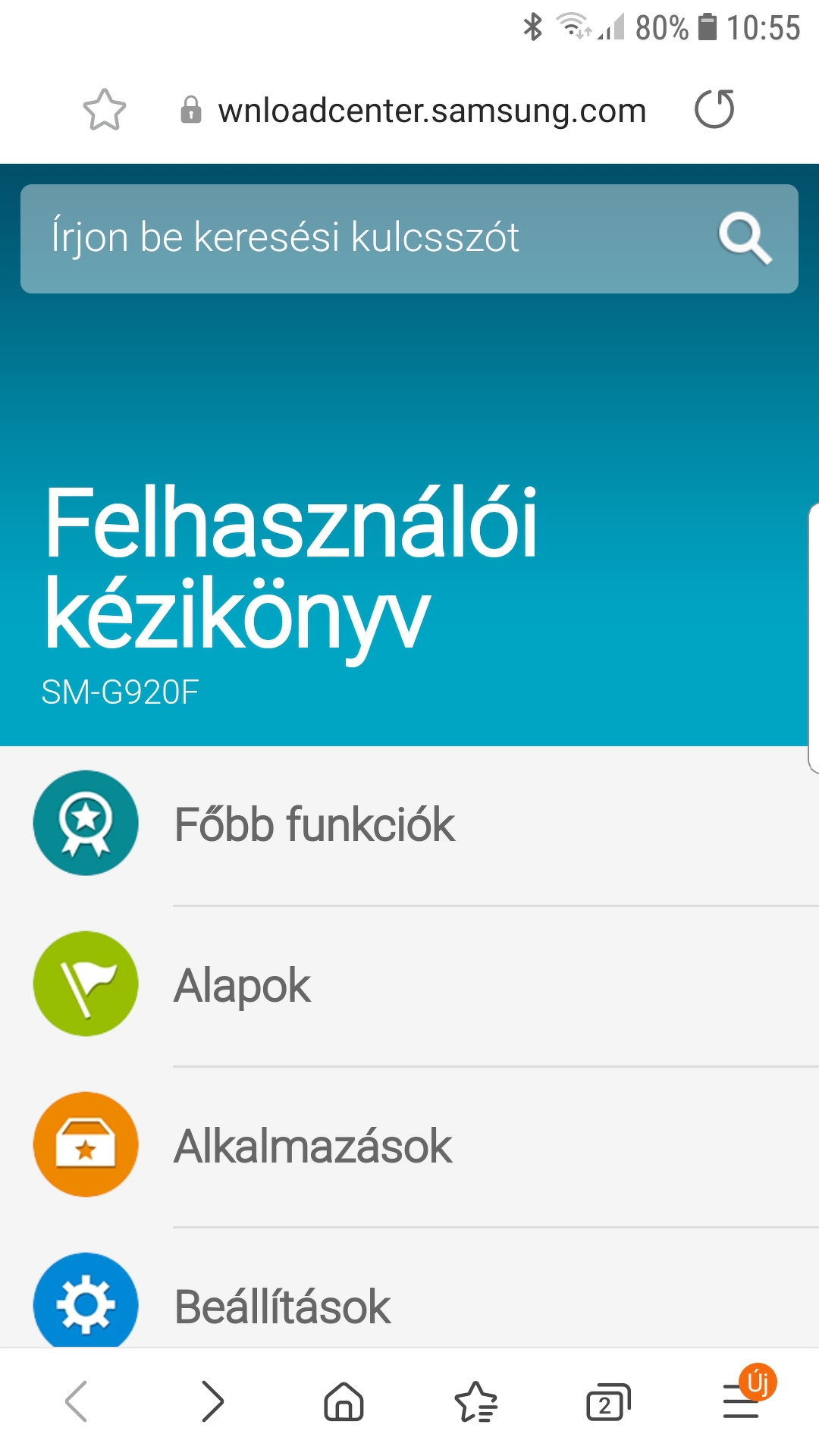Screen dimensions: 819x1456
Task: Go forward to the next page
Action: point(212,1401)
